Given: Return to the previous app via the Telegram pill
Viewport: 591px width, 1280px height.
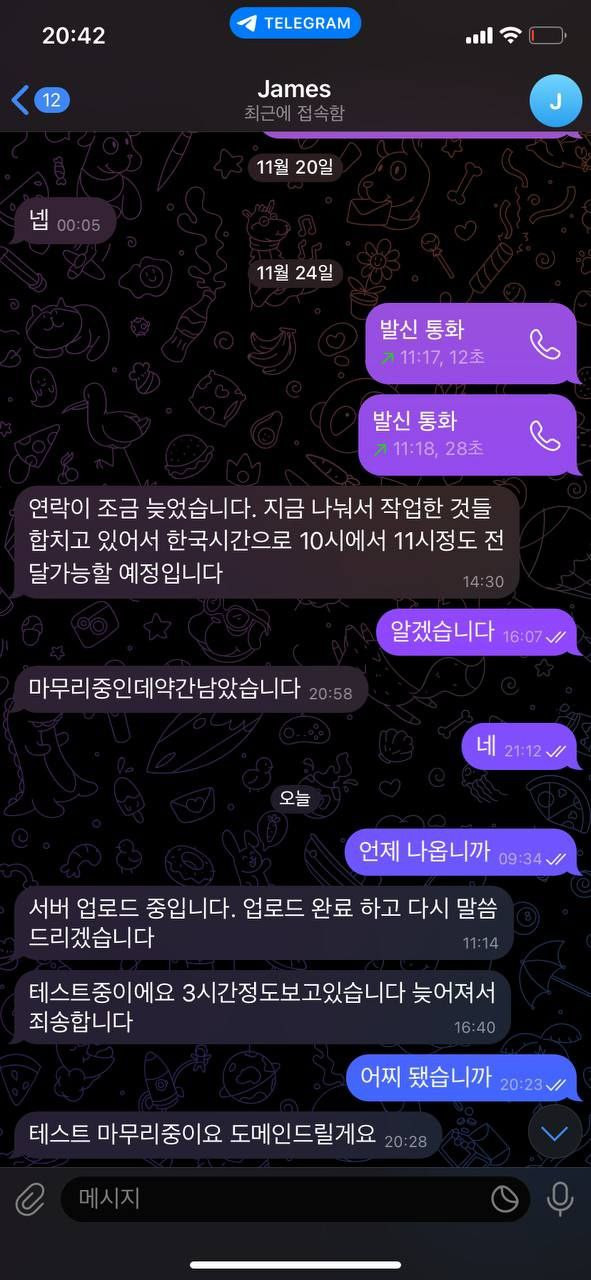Looking at the screenshot, I should coord(295,23).
